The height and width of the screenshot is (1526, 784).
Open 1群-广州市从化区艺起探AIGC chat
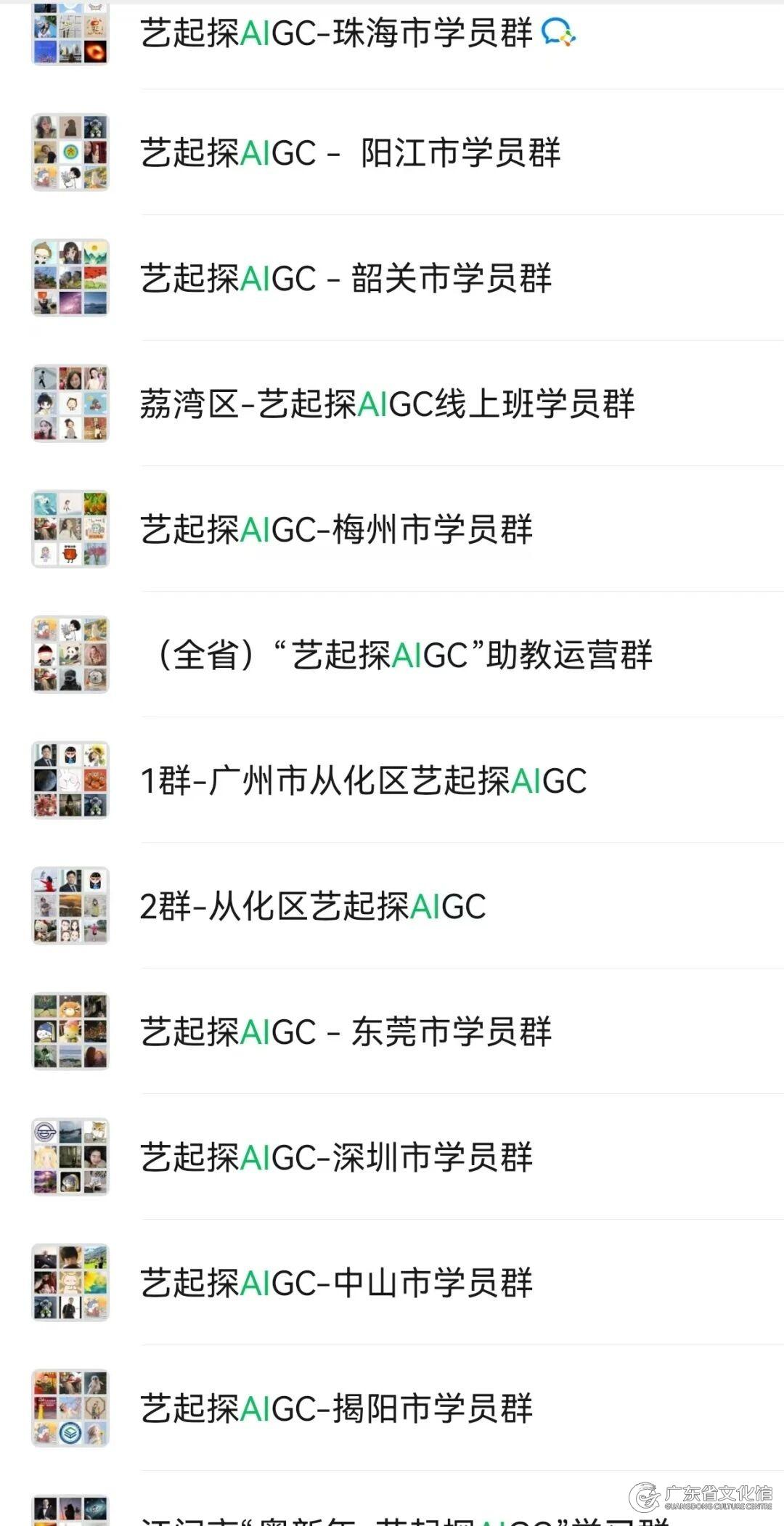(363, 781)
